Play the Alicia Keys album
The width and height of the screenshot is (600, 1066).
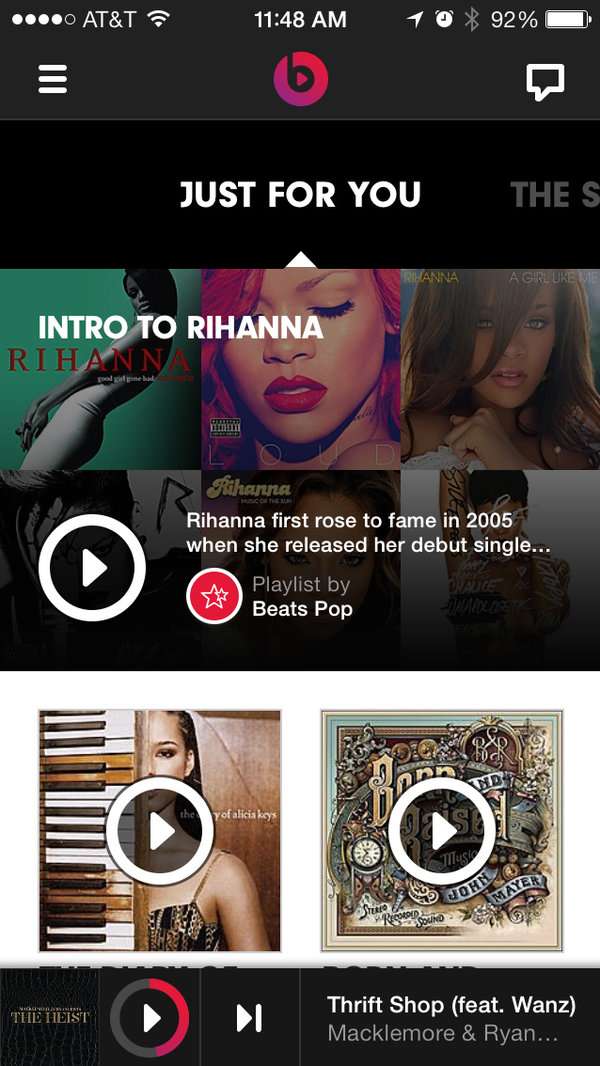(160, 831)
